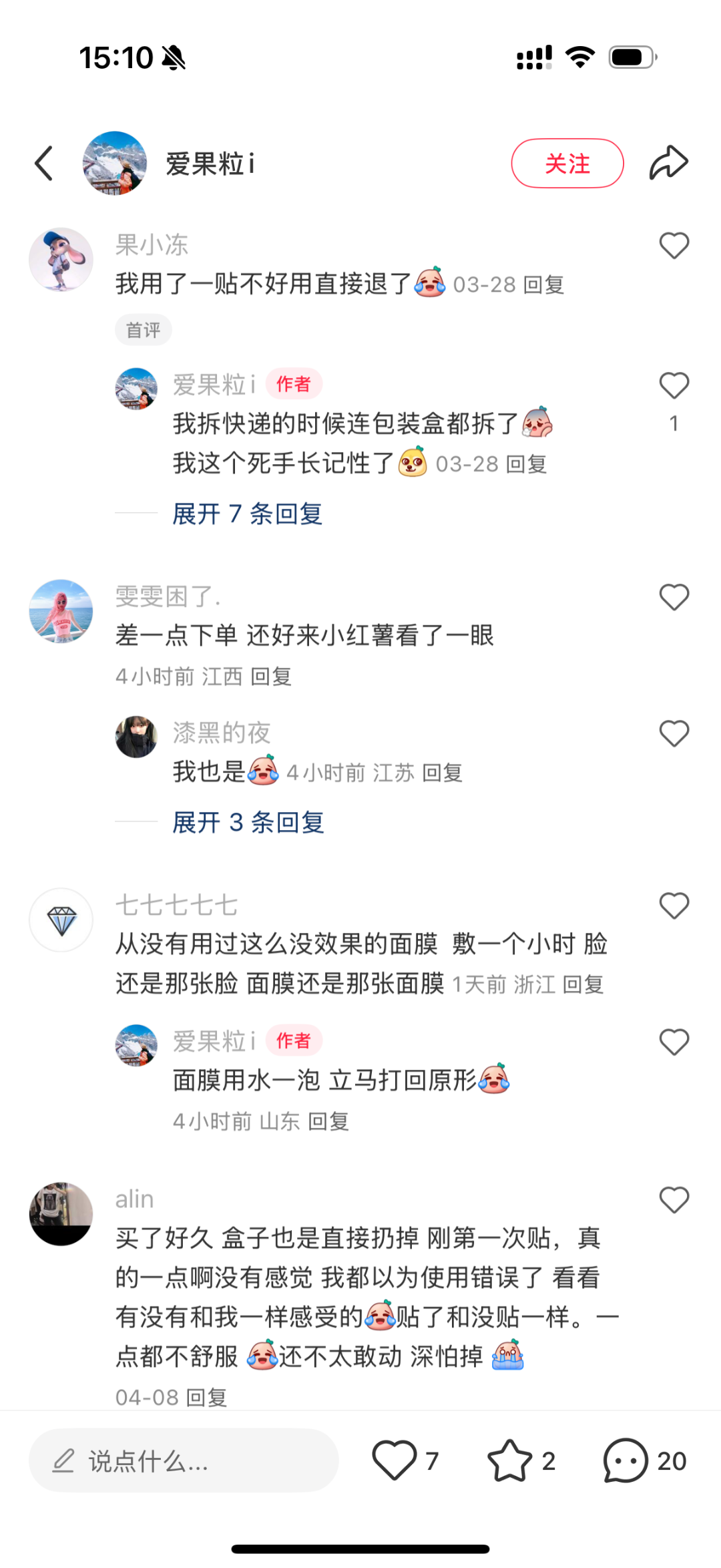Tap the 说点什么 comment input box
Viewport: 721px width, 1568px height.
point(184,1461)
